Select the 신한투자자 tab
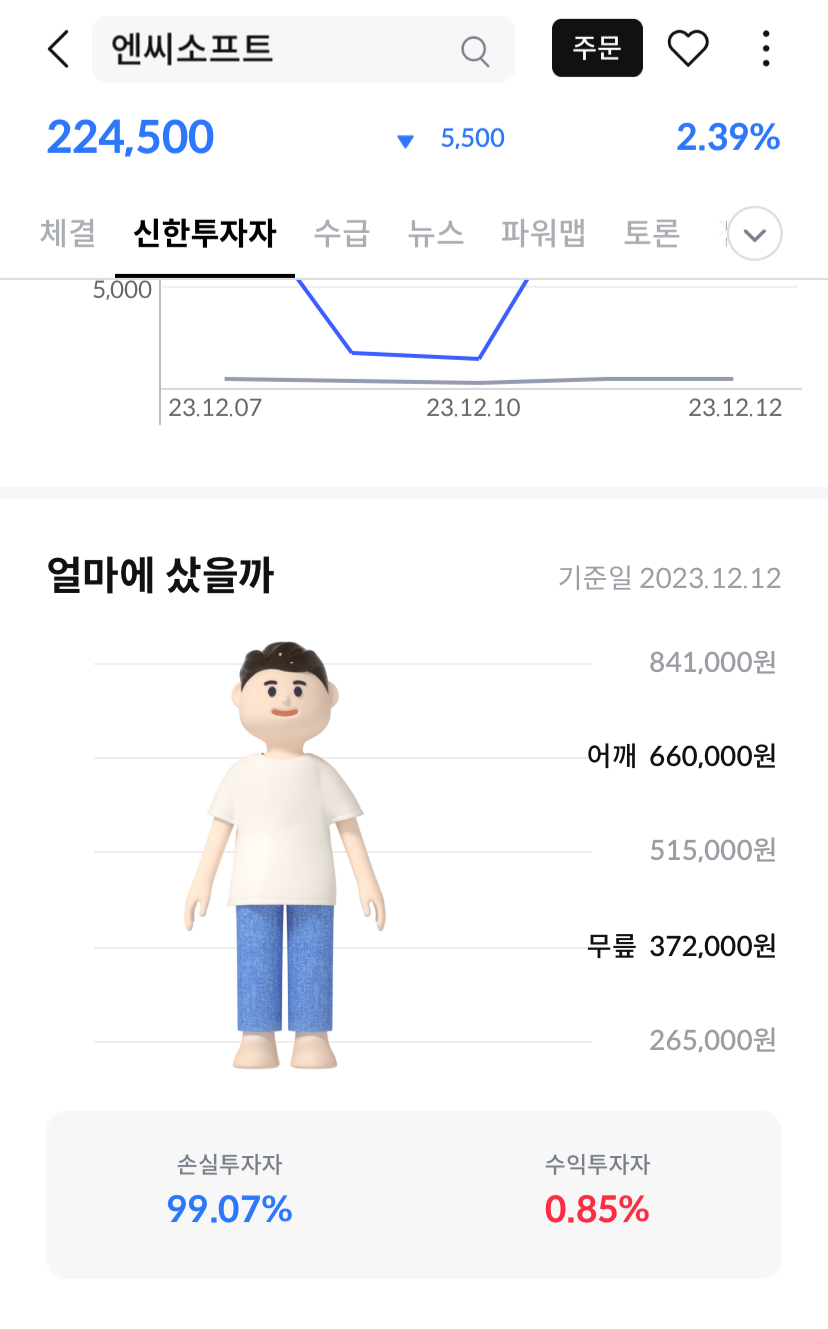 [x=204, y=232]
